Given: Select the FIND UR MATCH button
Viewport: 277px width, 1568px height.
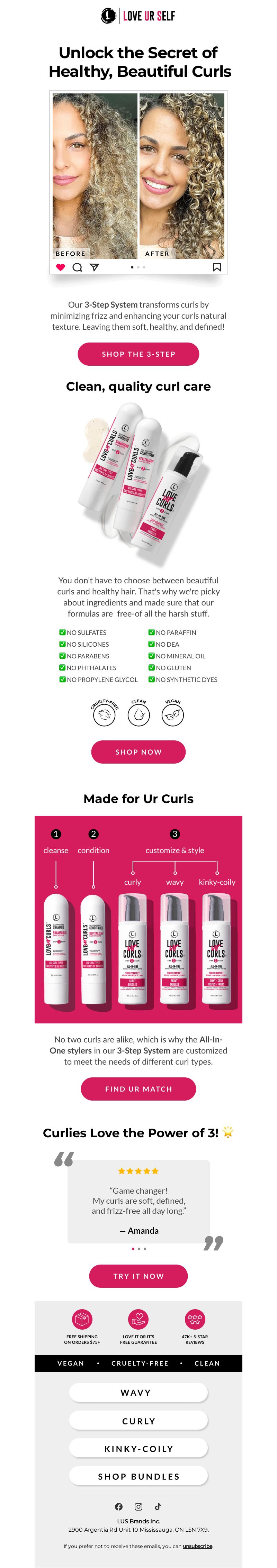Looking at the screenshot, I should (138, 1088).
